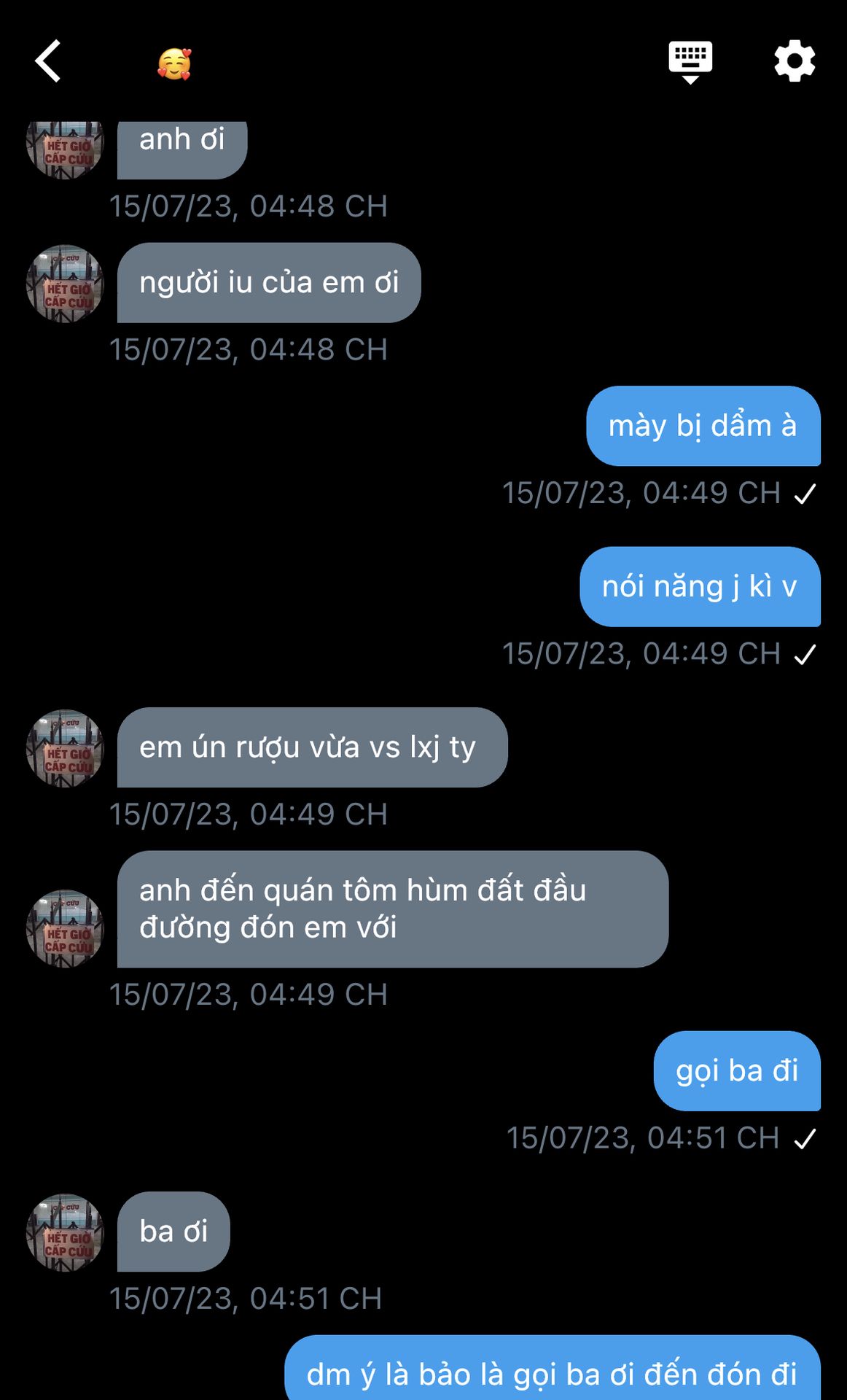The image size is (847, 1400).
Task: Go back using the top-left arrow
Action: [48, 61]
